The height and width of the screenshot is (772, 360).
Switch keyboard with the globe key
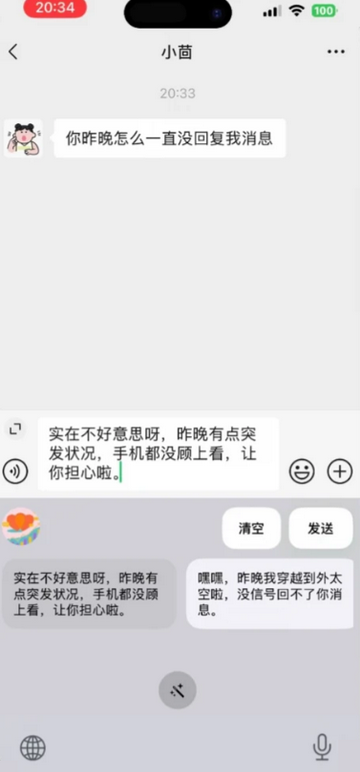tap(33, 748)
